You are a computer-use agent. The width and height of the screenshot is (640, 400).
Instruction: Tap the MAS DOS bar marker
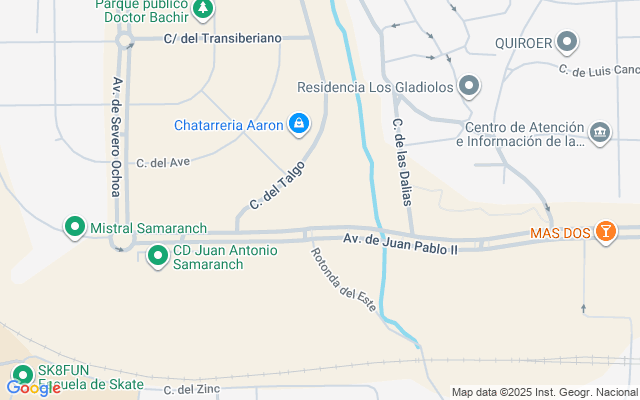coord(604,234)
